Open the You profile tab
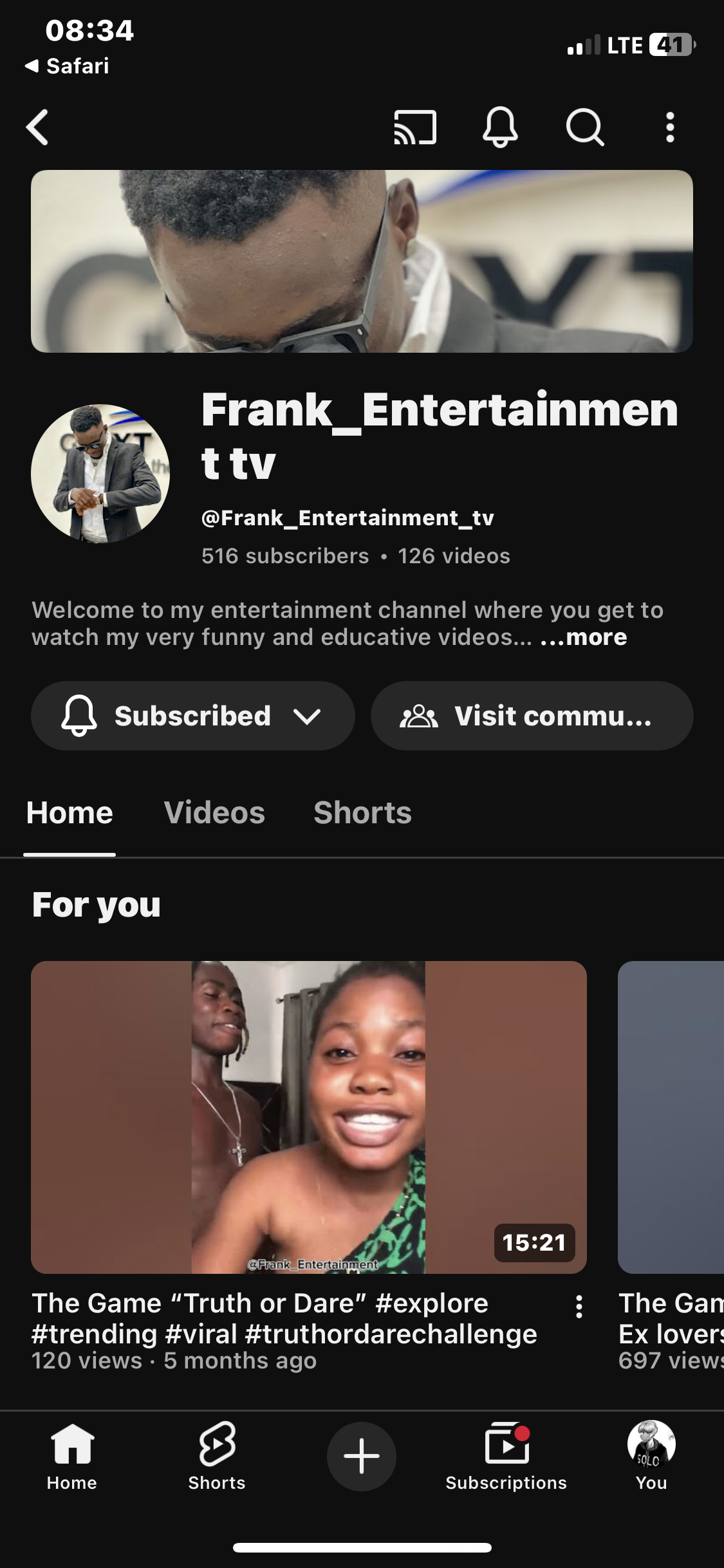 [651, 1456]
